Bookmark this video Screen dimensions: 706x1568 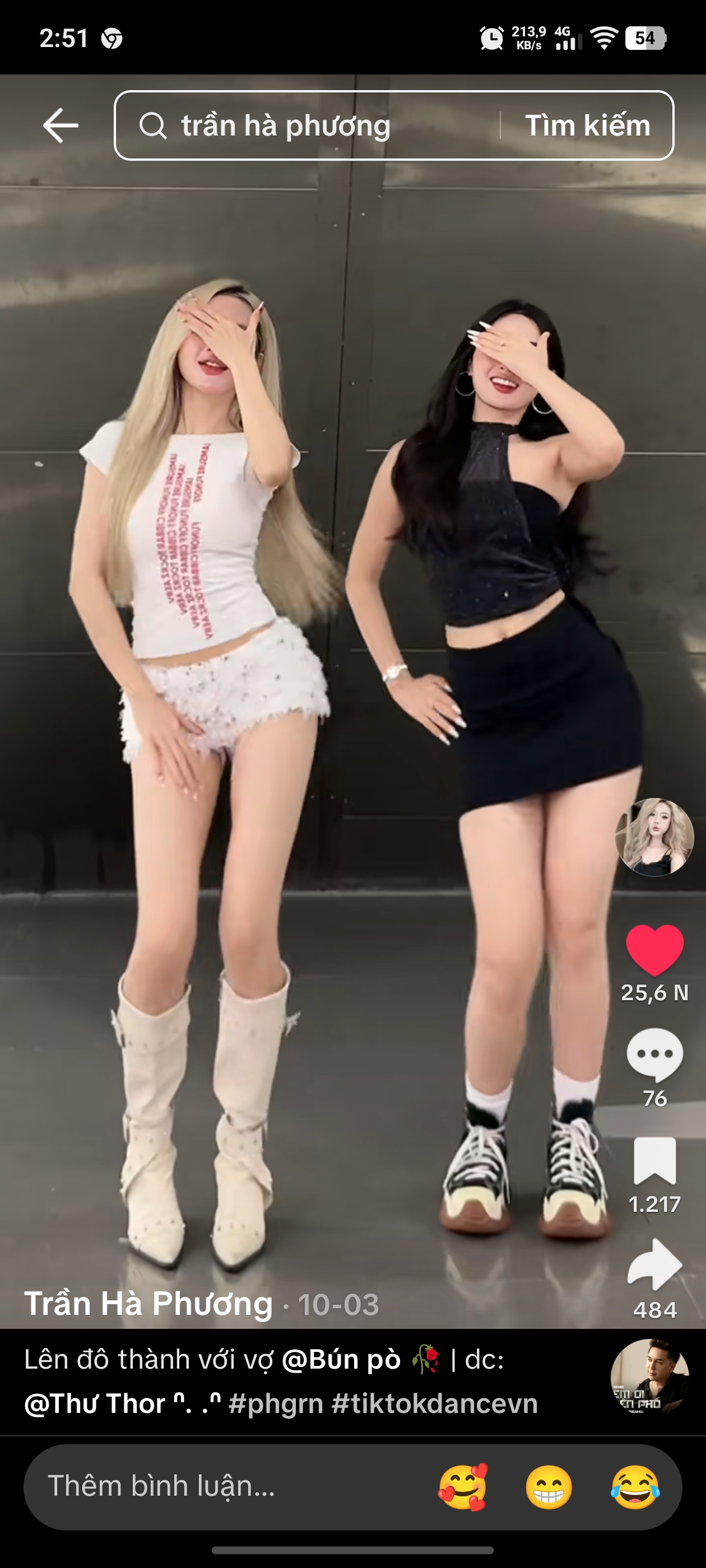pos(654,1160)
